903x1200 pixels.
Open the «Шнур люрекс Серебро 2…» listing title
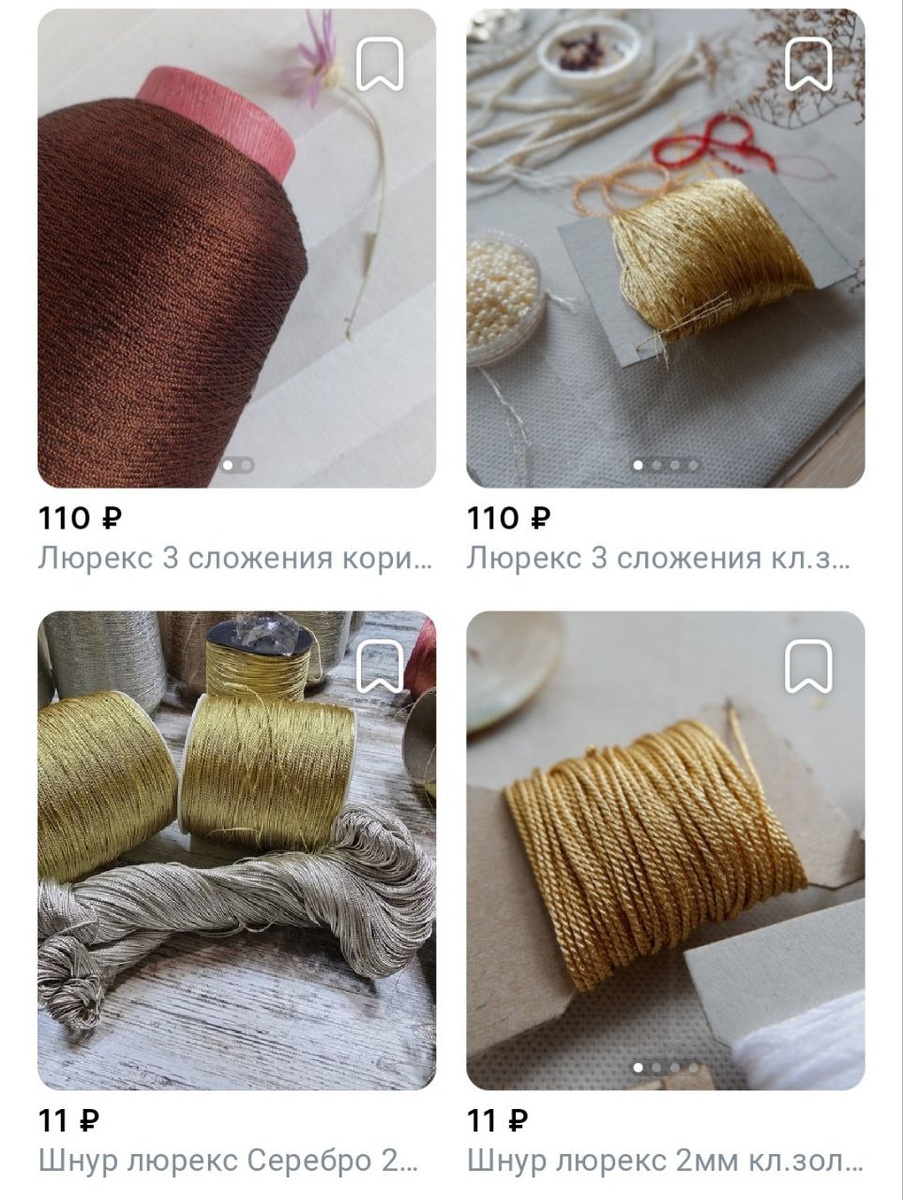click(237, 1160)
